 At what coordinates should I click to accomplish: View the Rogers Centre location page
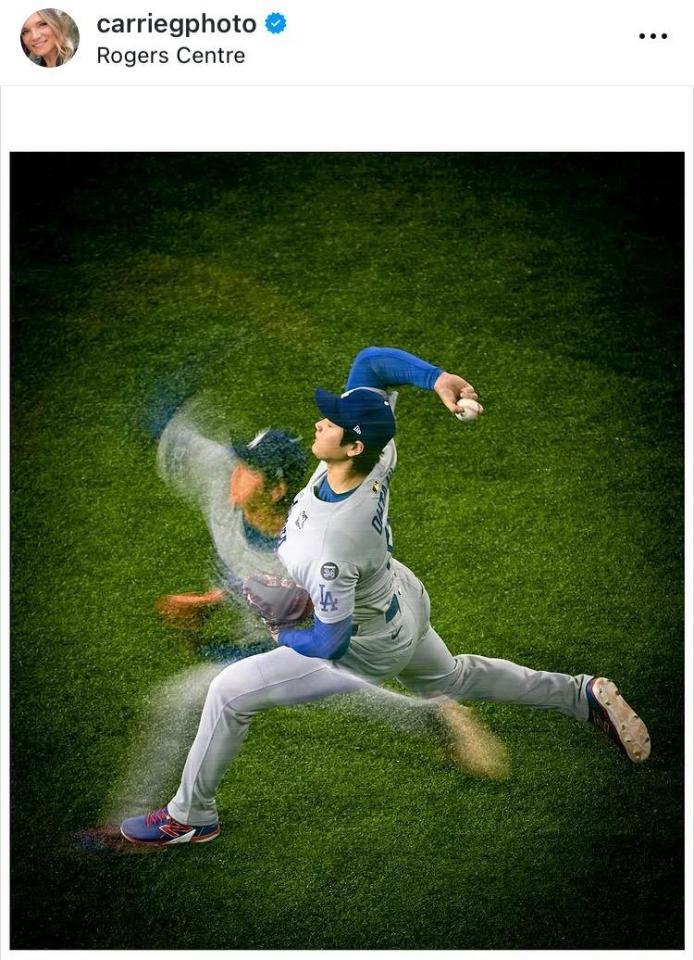coord(170,56)
